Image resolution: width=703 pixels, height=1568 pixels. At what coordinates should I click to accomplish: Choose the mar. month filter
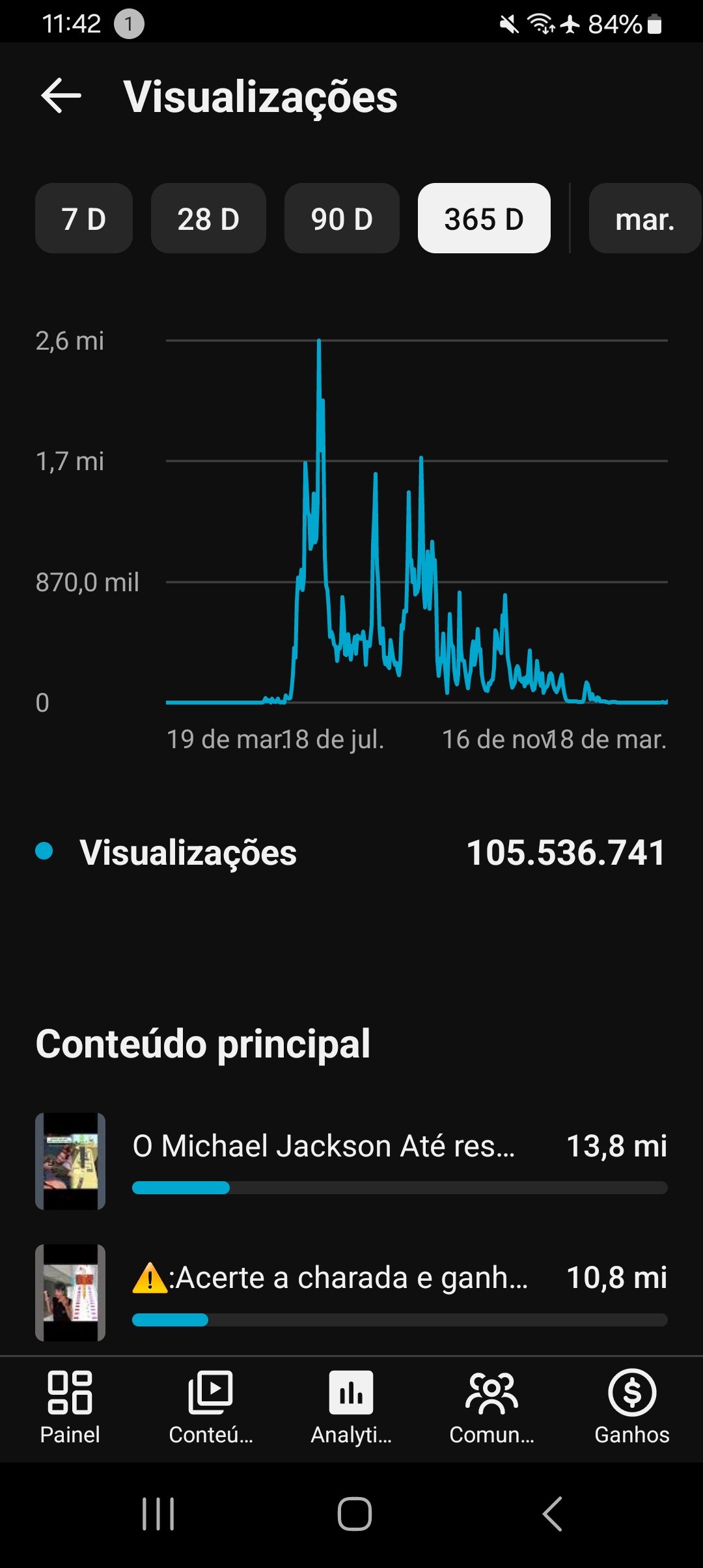click(644, 219)
